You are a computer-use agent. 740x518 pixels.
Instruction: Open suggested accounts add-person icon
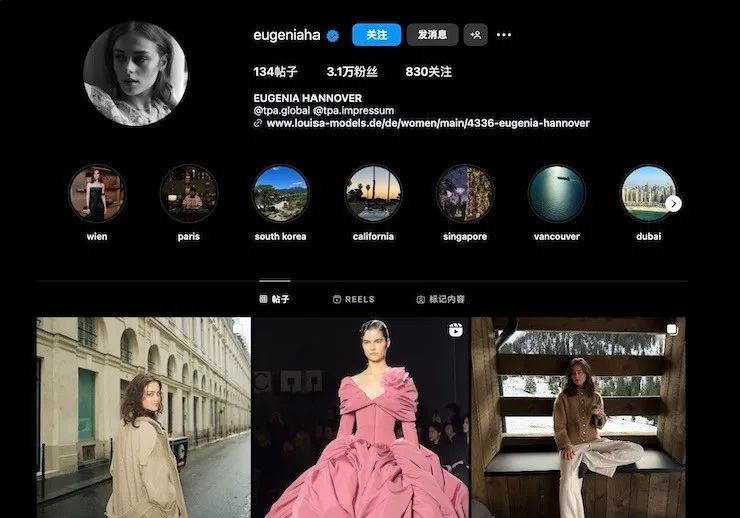(x=475, y=35)
